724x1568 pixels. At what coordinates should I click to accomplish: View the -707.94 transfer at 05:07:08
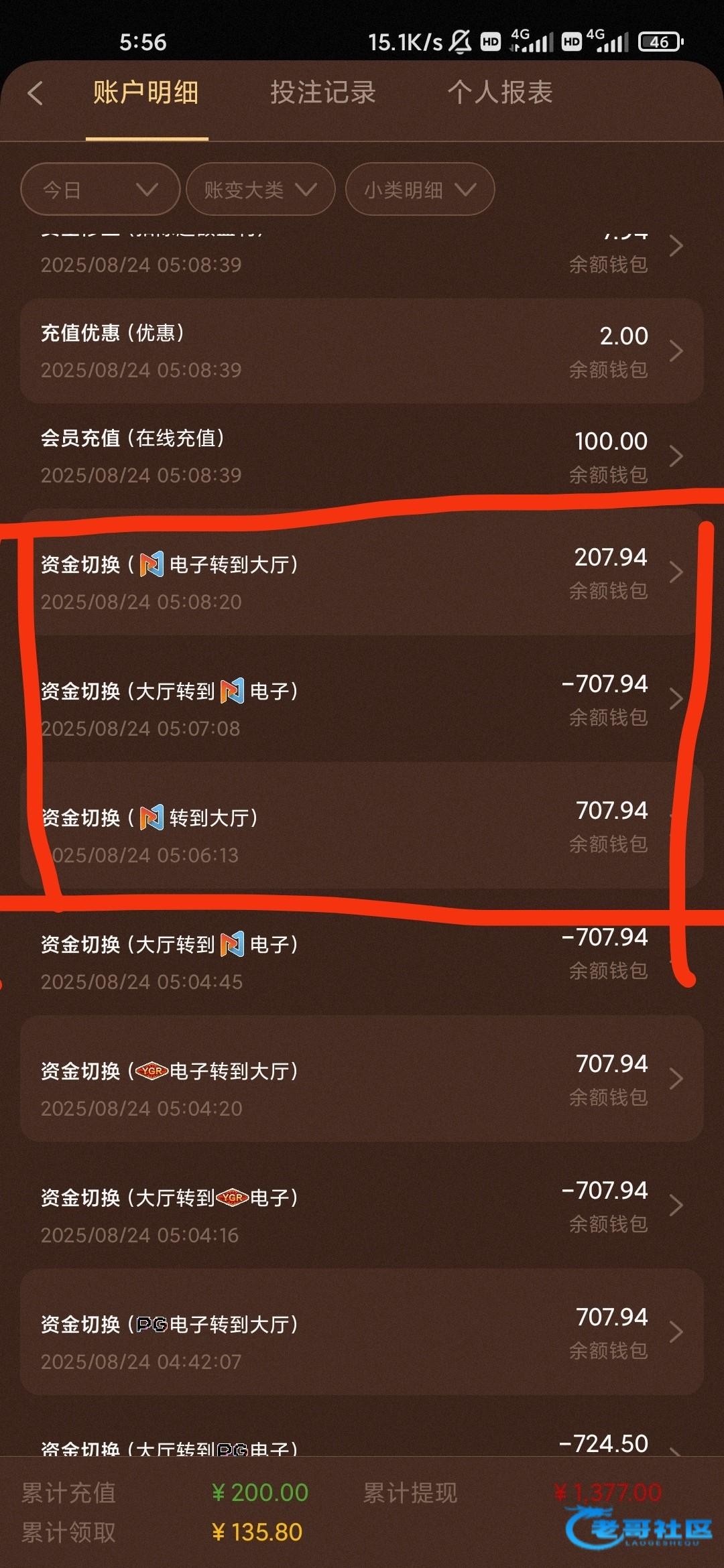coord(362,700)
